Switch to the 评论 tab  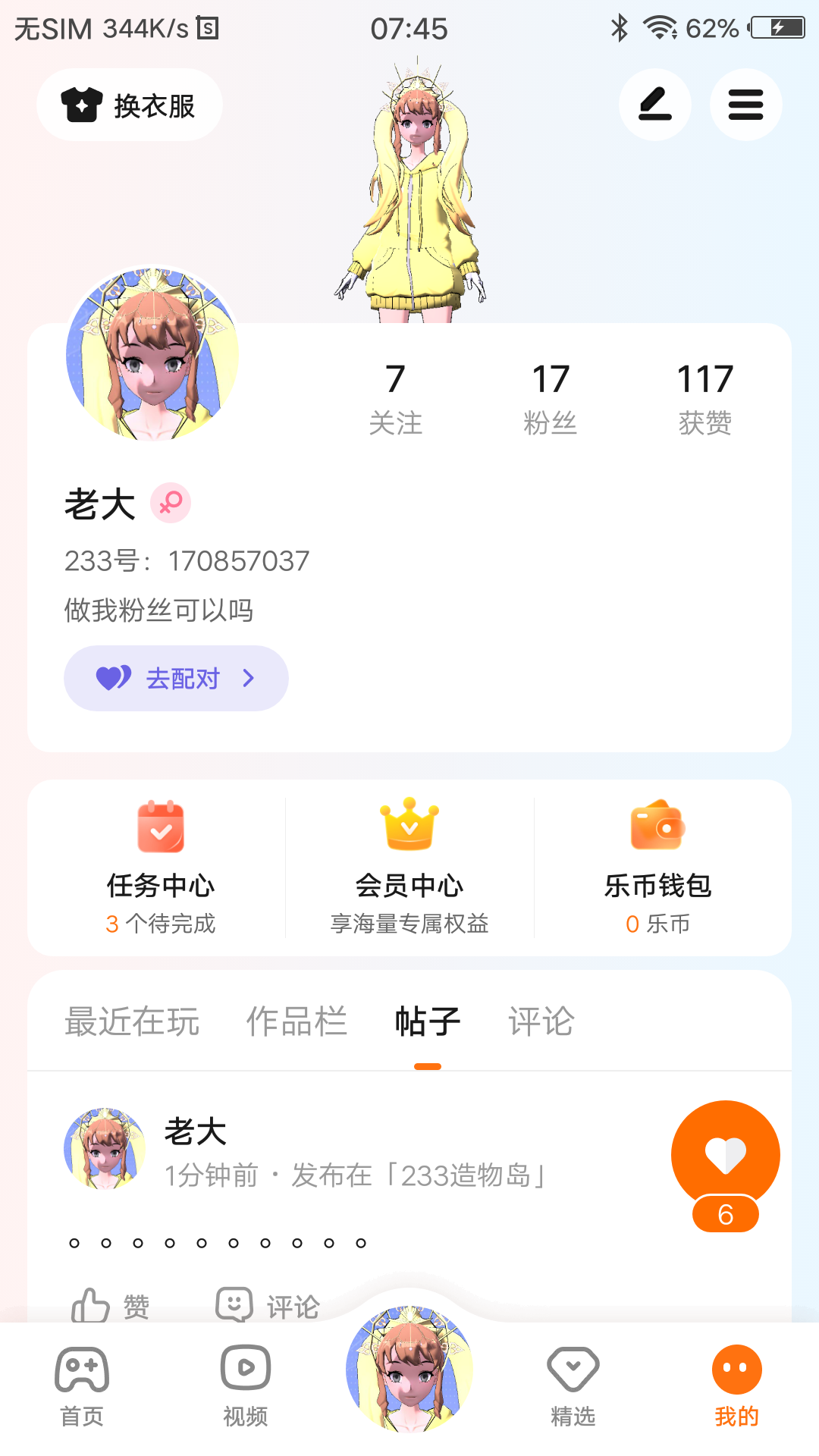pyautogui.click(x=541, y=1021)
